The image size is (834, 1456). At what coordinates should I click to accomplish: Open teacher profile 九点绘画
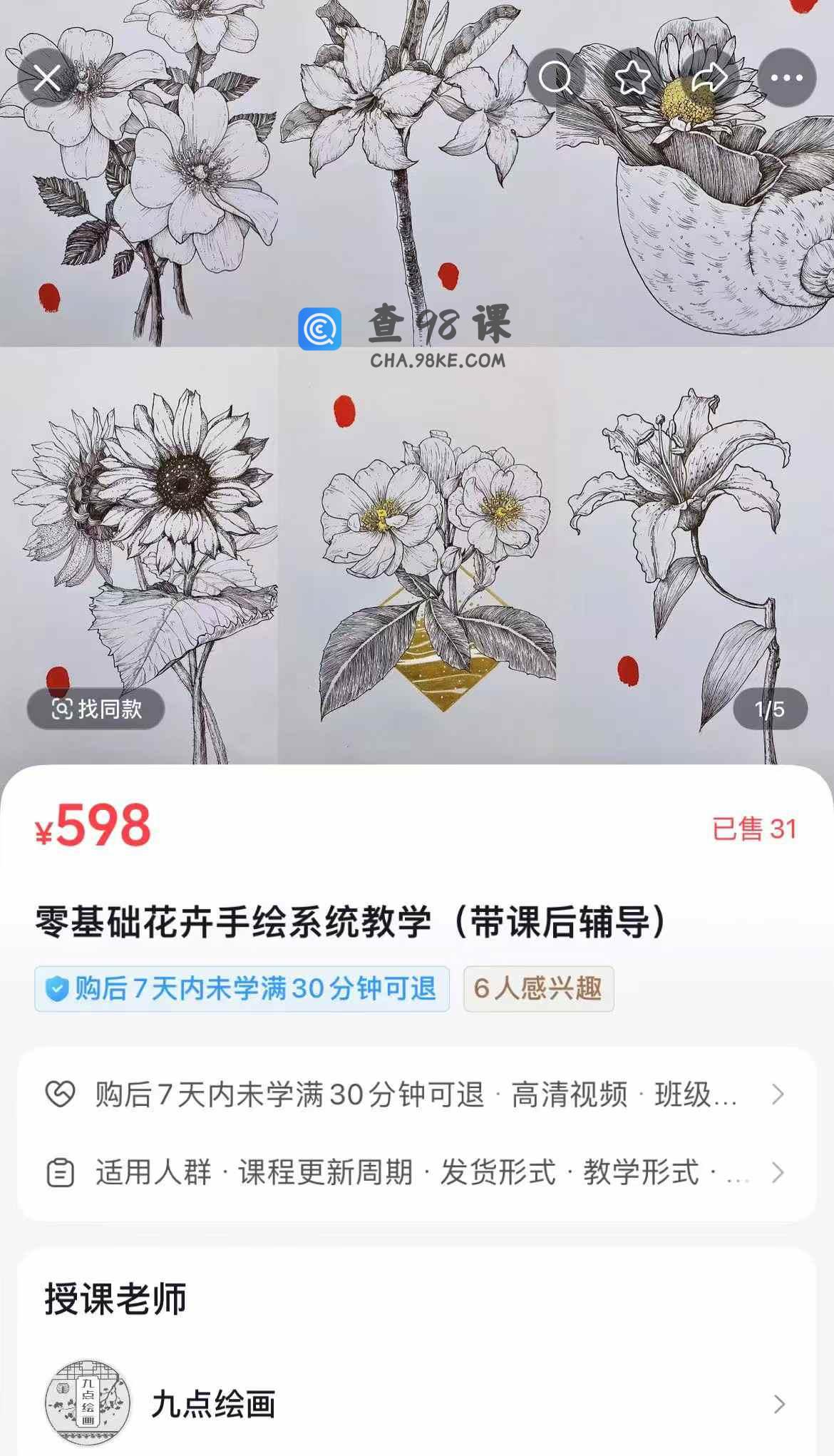point(416,1404)
